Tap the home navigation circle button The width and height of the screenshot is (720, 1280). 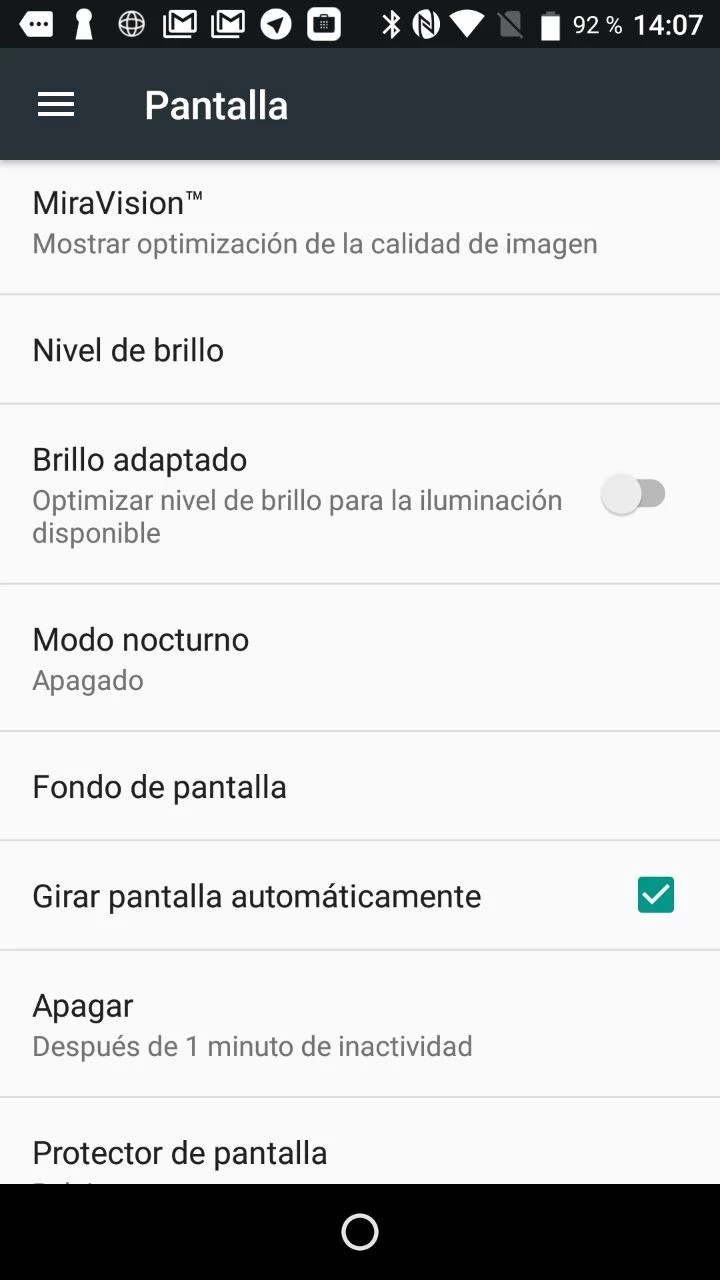click(x=360, y=1232)
